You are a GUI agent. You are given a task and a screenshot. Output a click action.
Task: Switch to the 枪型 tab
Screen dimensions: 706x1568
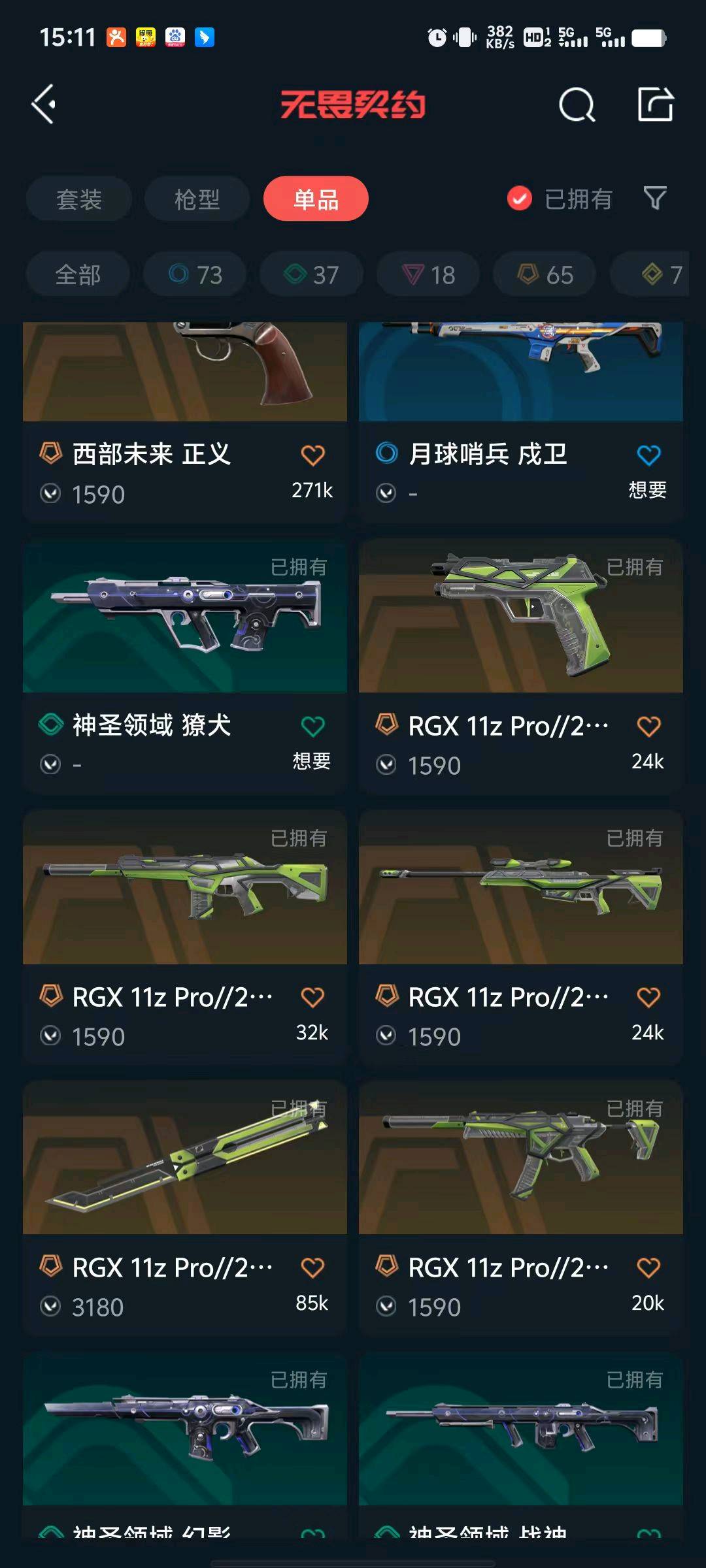[197, 199]
